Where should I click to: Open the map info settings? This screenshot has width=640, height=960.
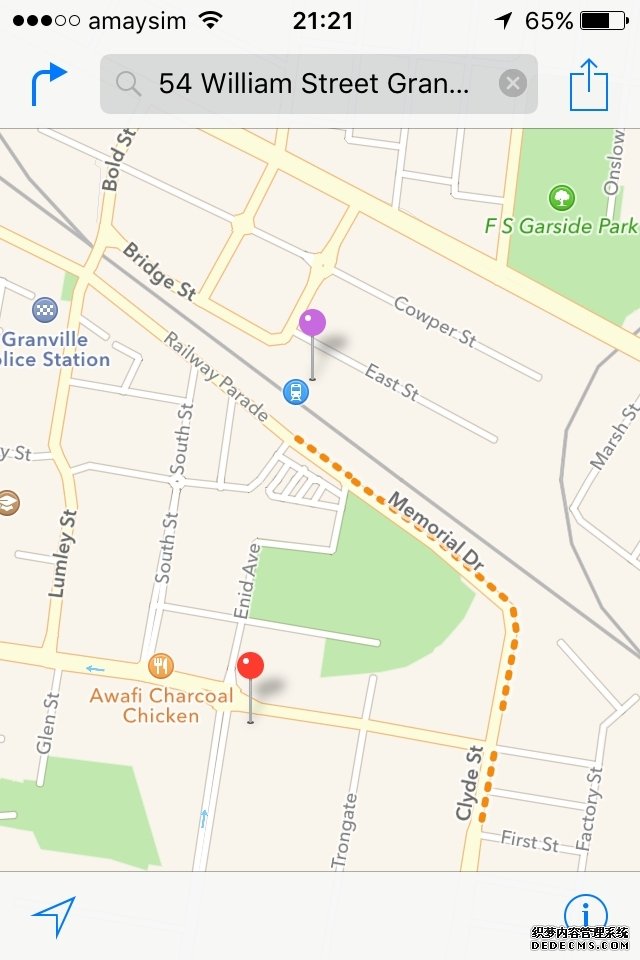coord(585,913)
